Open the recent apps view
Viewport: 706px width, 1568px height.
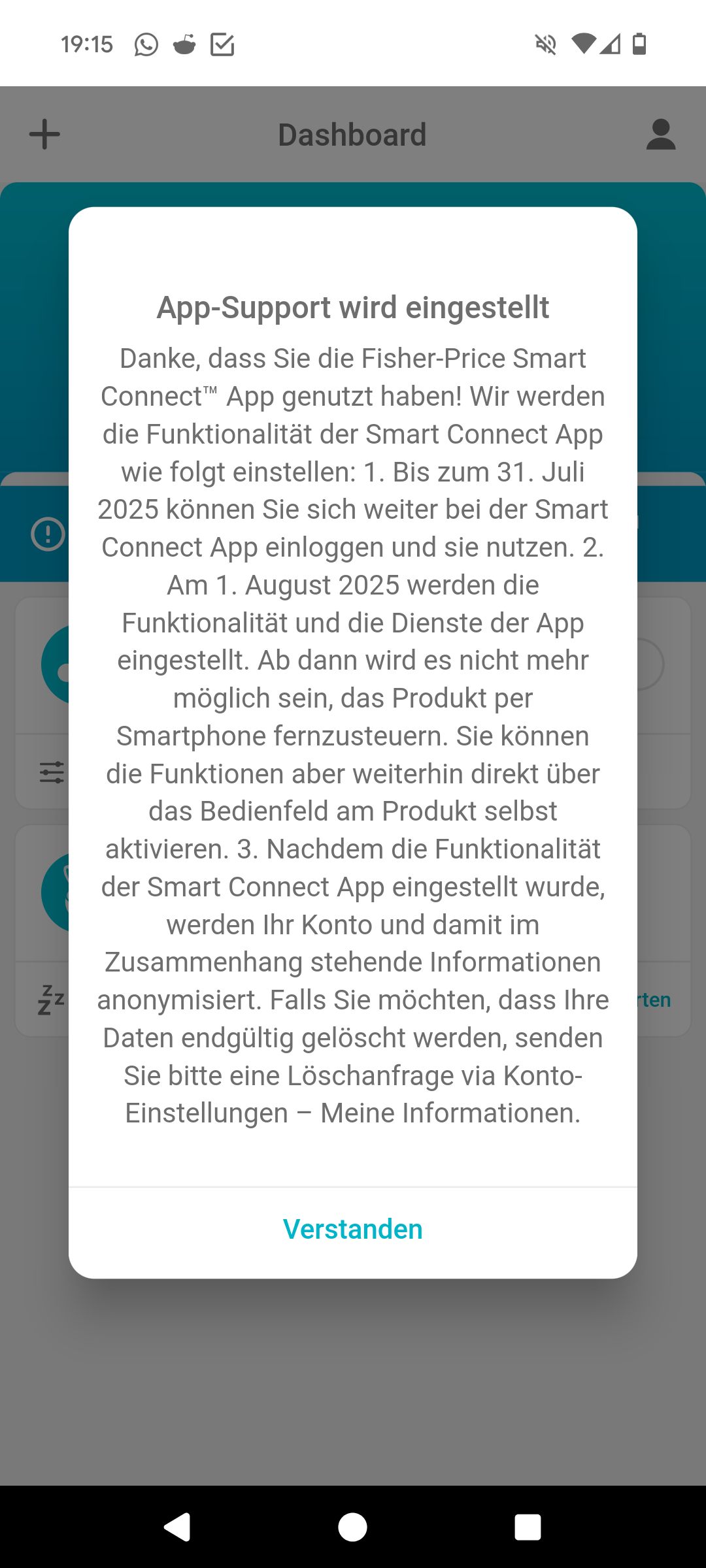[528, 1527]
